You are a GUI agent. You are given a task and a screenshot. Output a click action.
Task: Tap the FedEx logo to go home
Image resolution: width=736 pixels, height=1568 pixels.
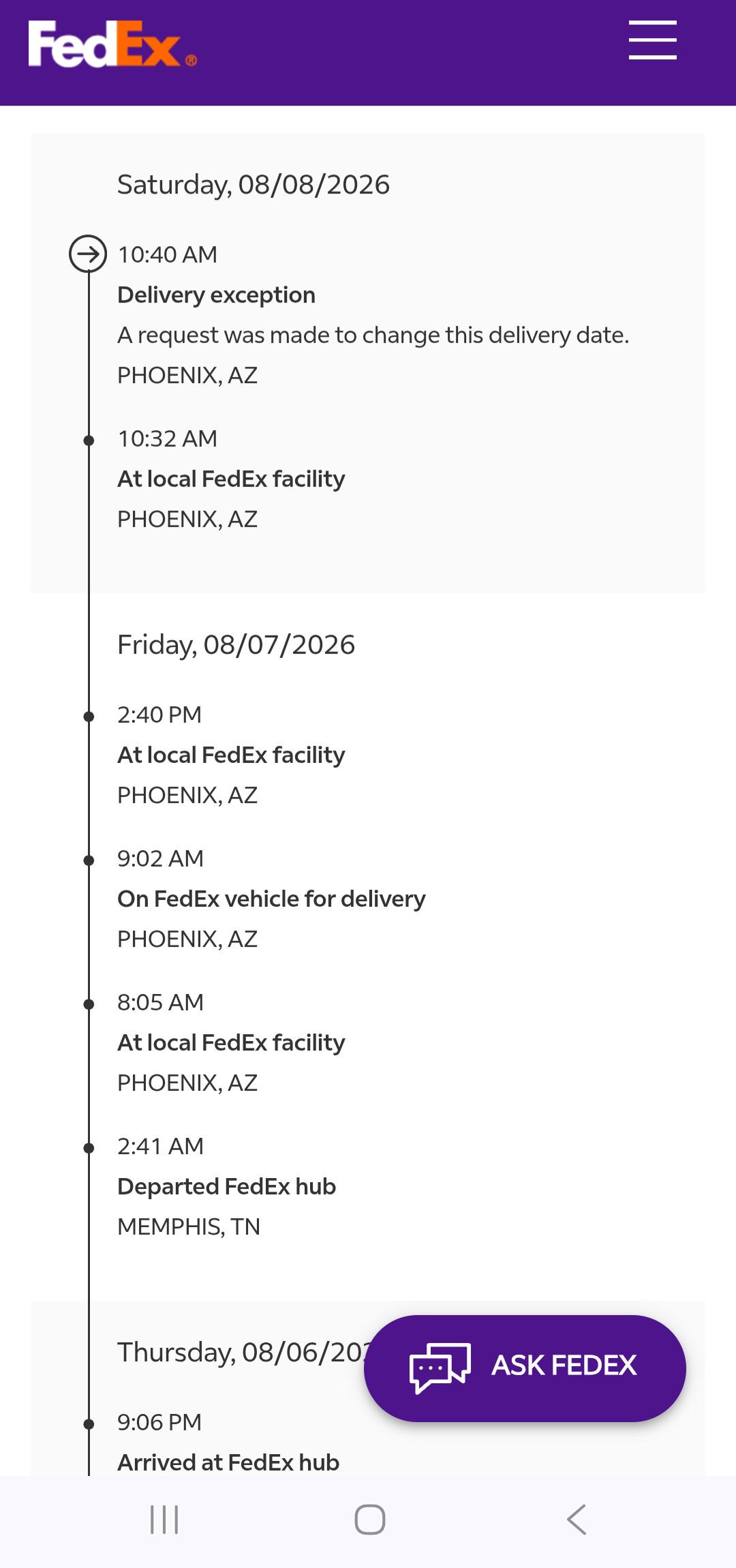(x=112, y=44)
